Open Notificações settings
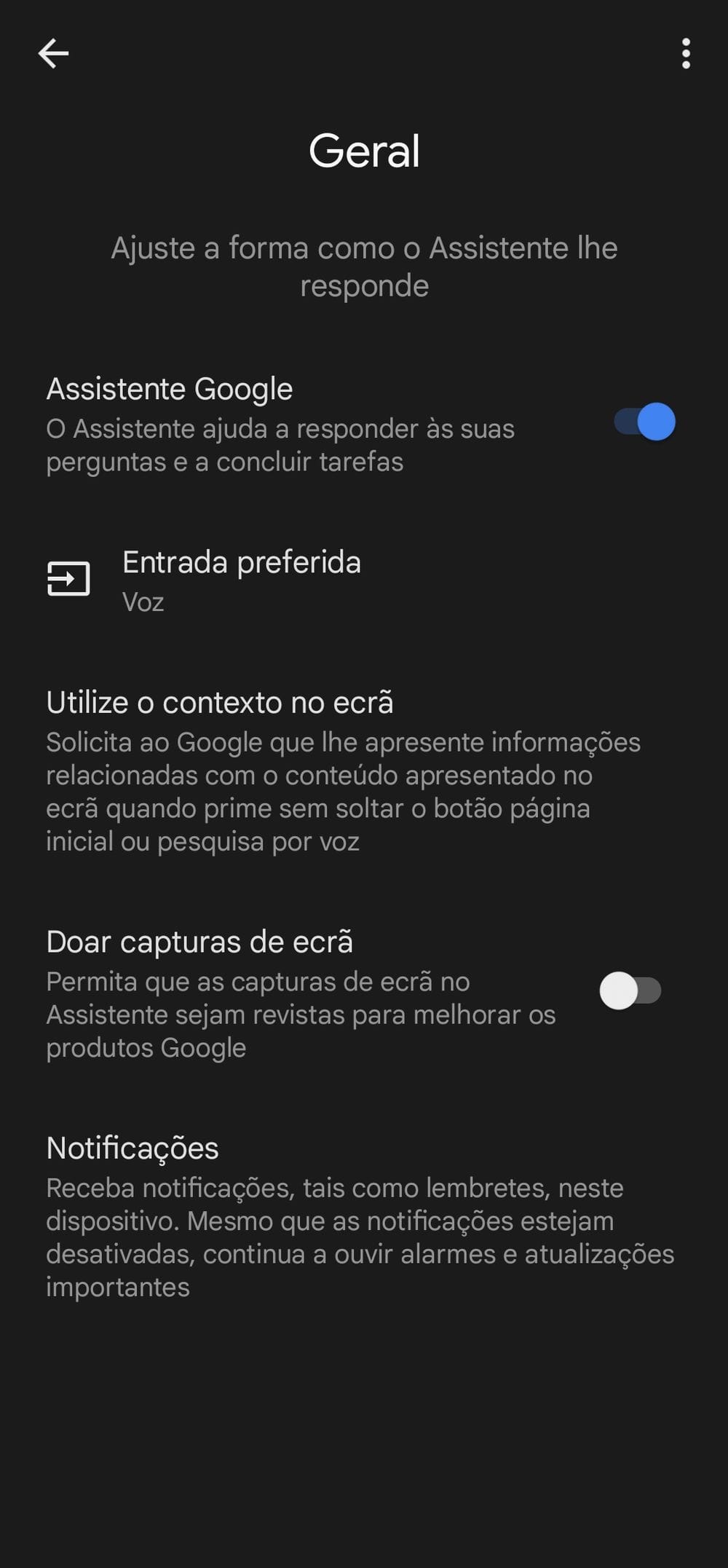The height and width of the screenshot is (1568, 728). point(364,1216)
